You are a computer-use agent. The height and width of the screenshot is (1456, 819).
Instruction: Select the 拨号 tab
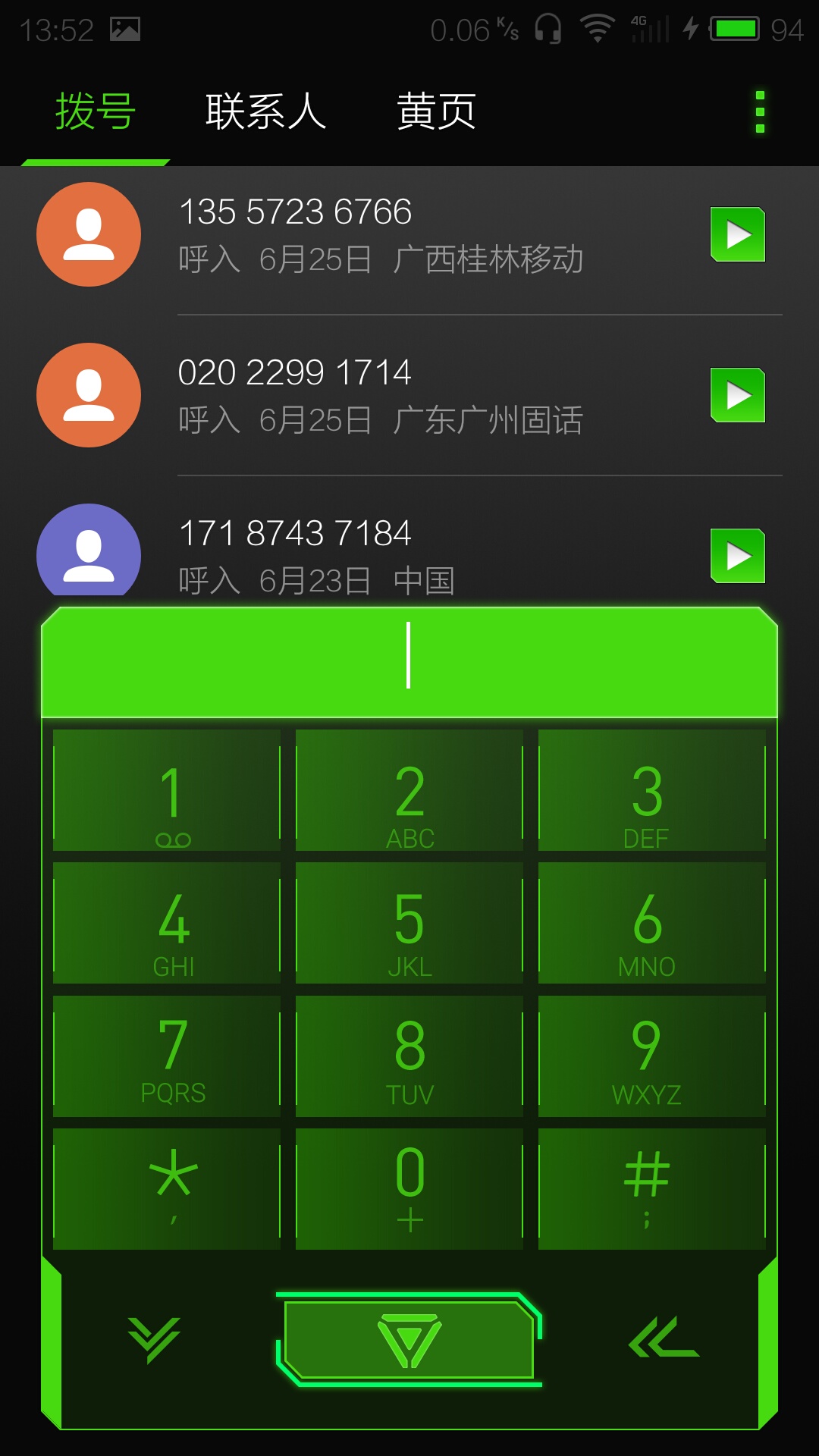96,111
